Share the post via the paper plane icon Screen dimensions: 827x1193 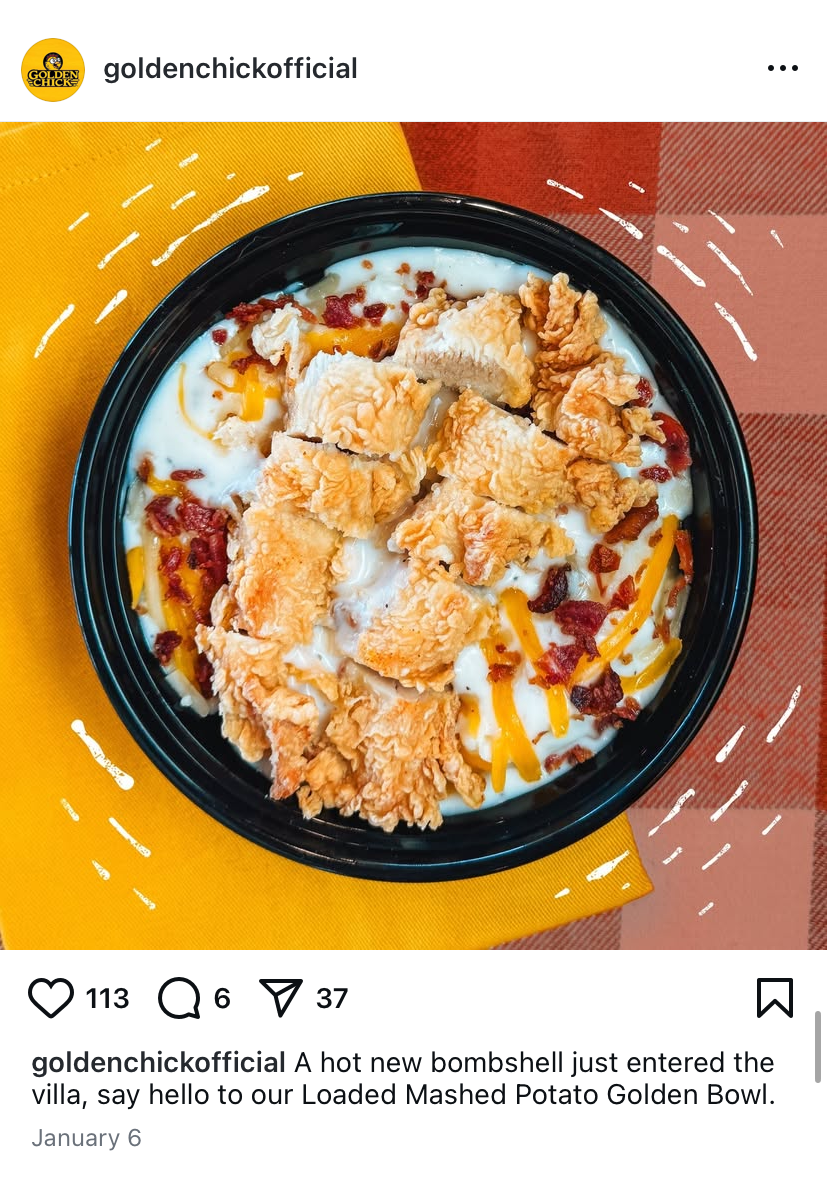pyautogui.click(x=280, y=998)
